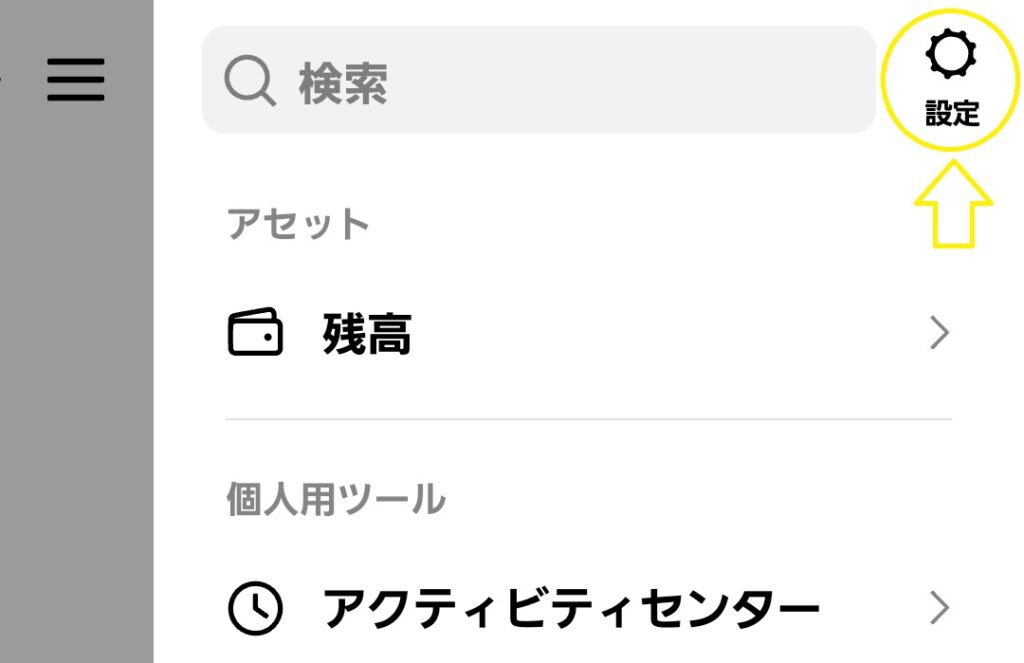This screenshot has width=1024, height=663.
Task: Open アクティビティセンター row
Action: point(588,607)
